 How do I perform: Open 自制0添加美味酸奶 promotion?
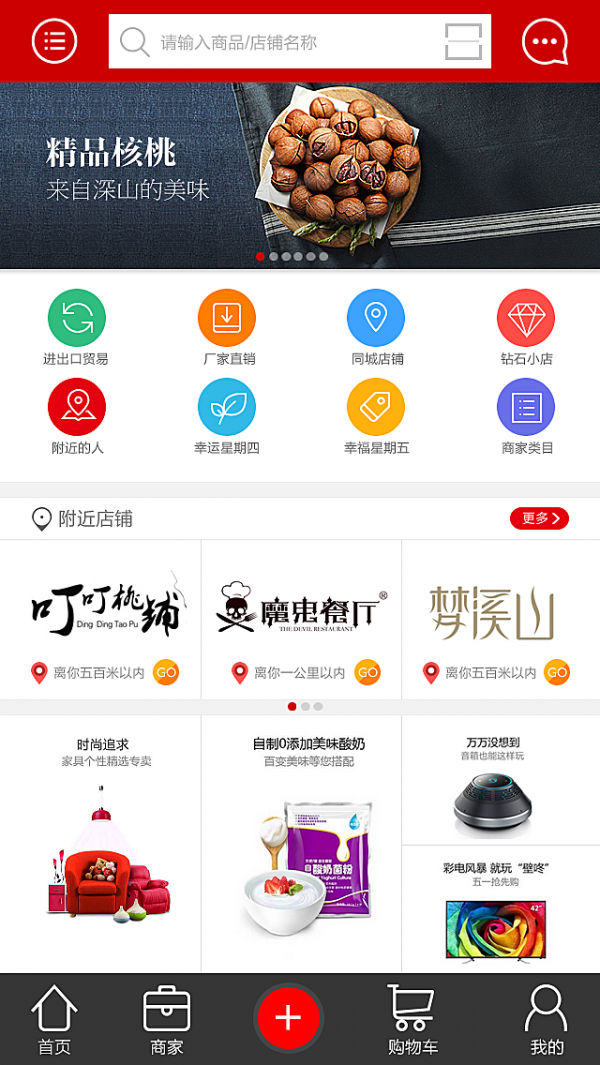(x=301, y=840)
